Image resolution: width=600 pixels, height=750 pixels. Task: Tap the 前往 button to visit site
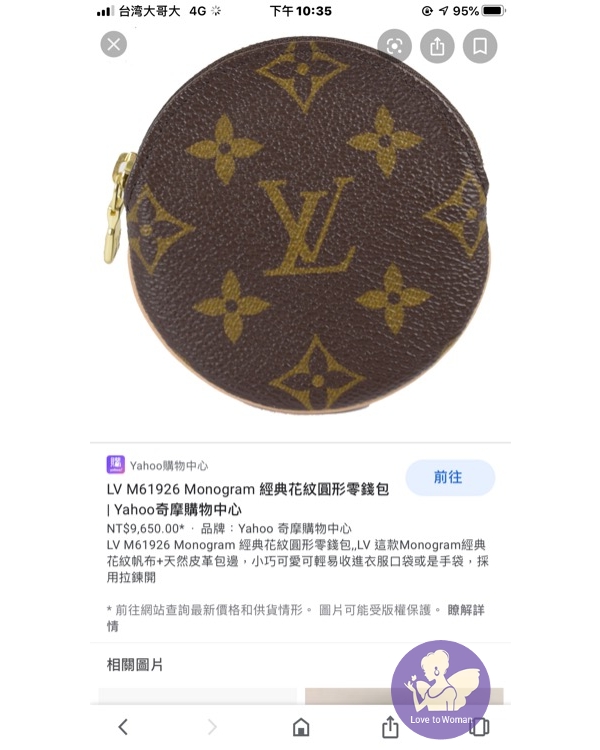coord(449,478)
